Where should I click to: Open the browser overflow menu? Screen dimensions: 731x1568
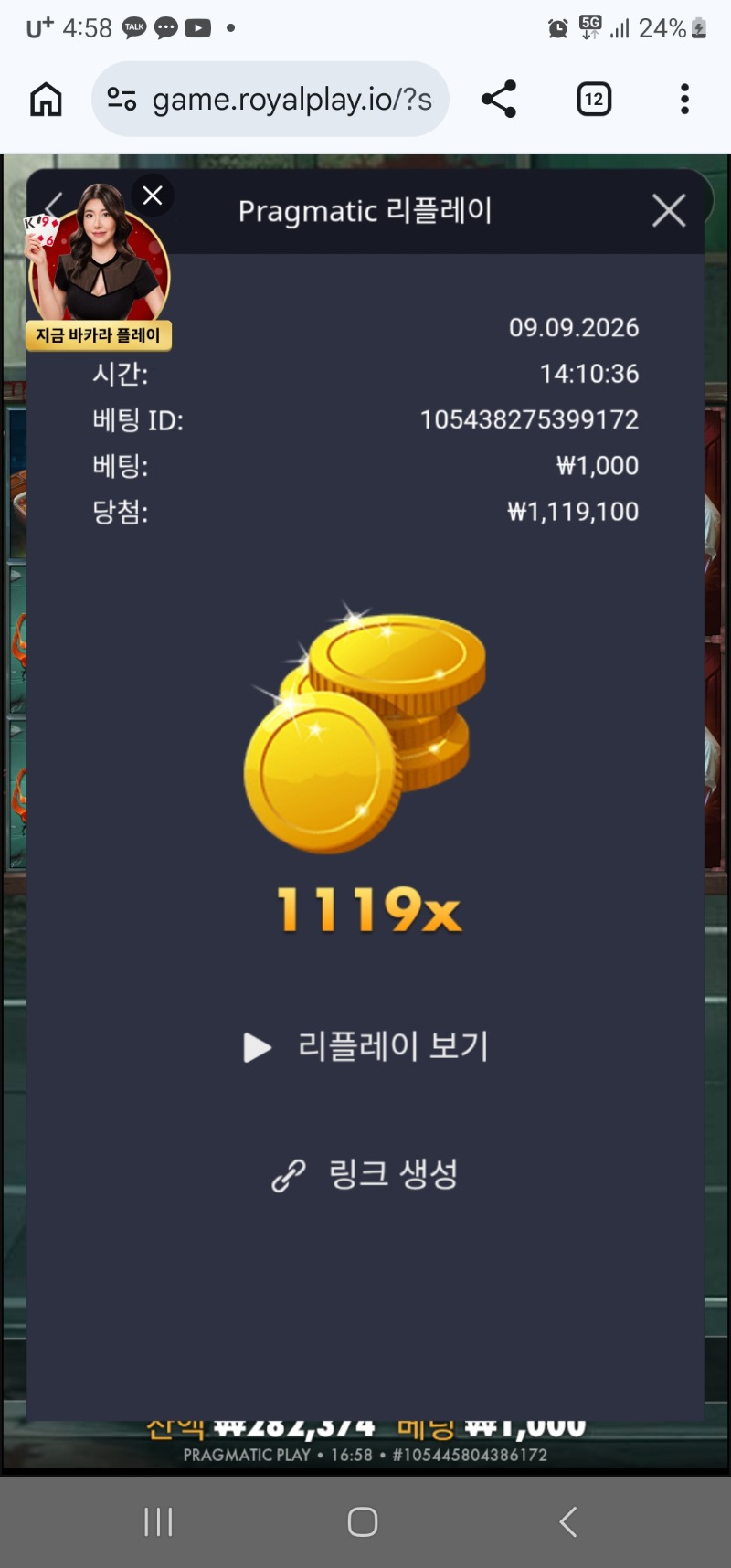coord(684,99)
